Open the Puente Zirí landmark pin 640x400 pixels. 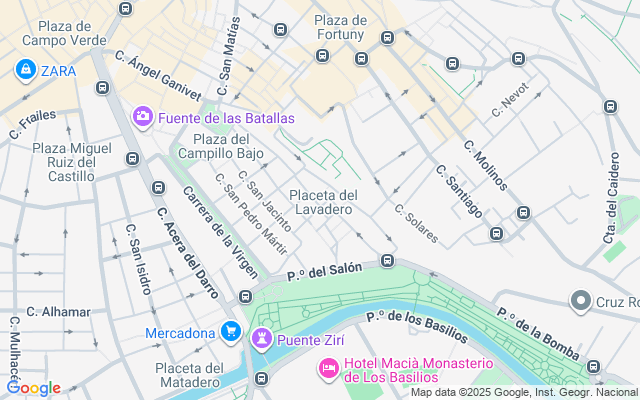click(x=262, y=340)
